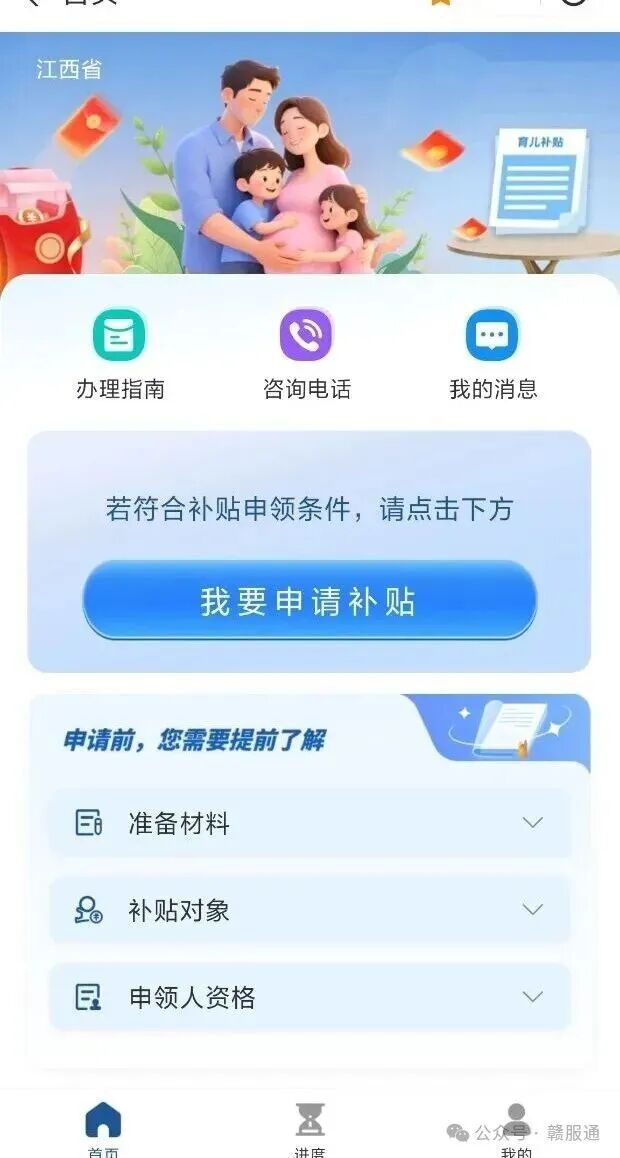Expand the 准备材料 section
This screenshot has width=620, height=1158.
click(x=310, y=823)
